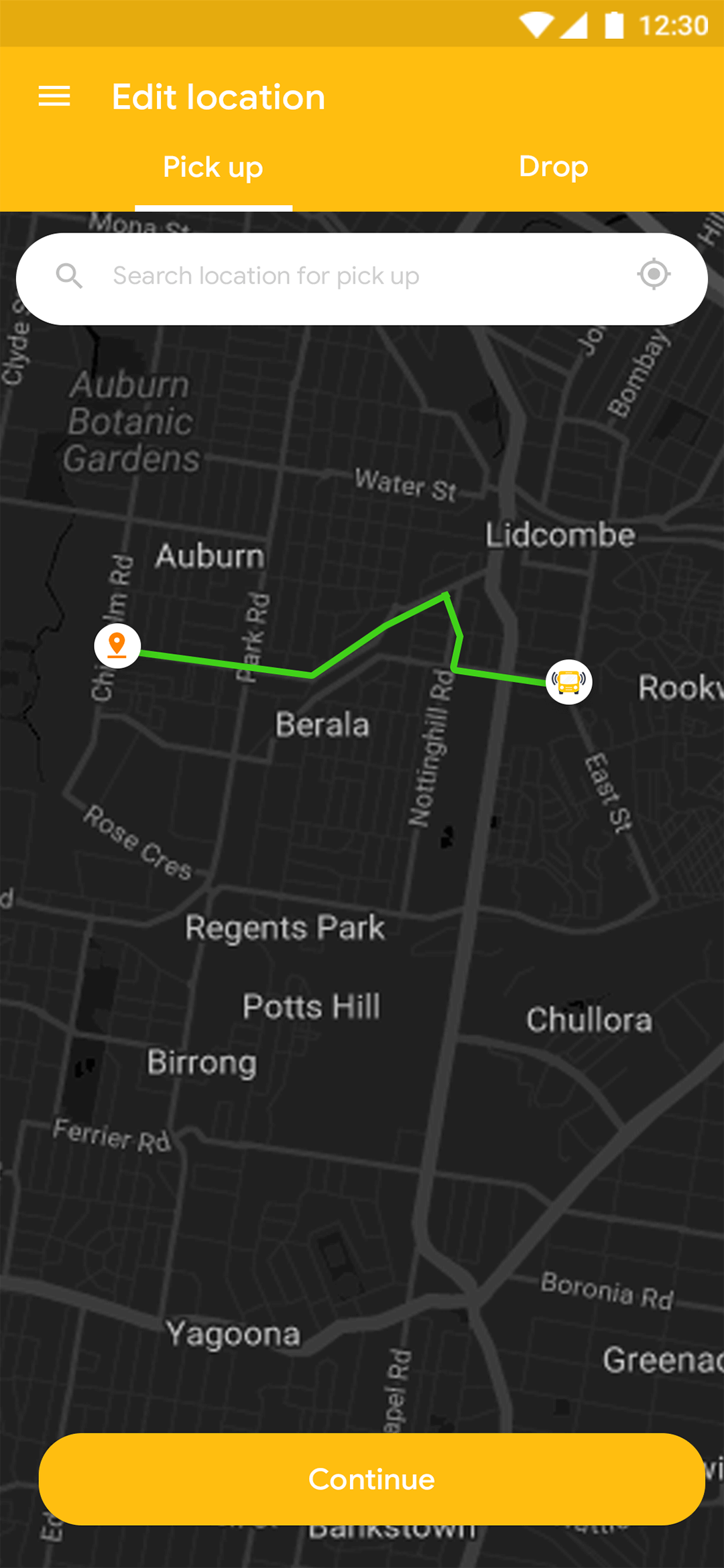Select the Lidcombe area on the map
Image resolution: width=724 pixels, height=1568 pixels.
click(x=560, y=534)
